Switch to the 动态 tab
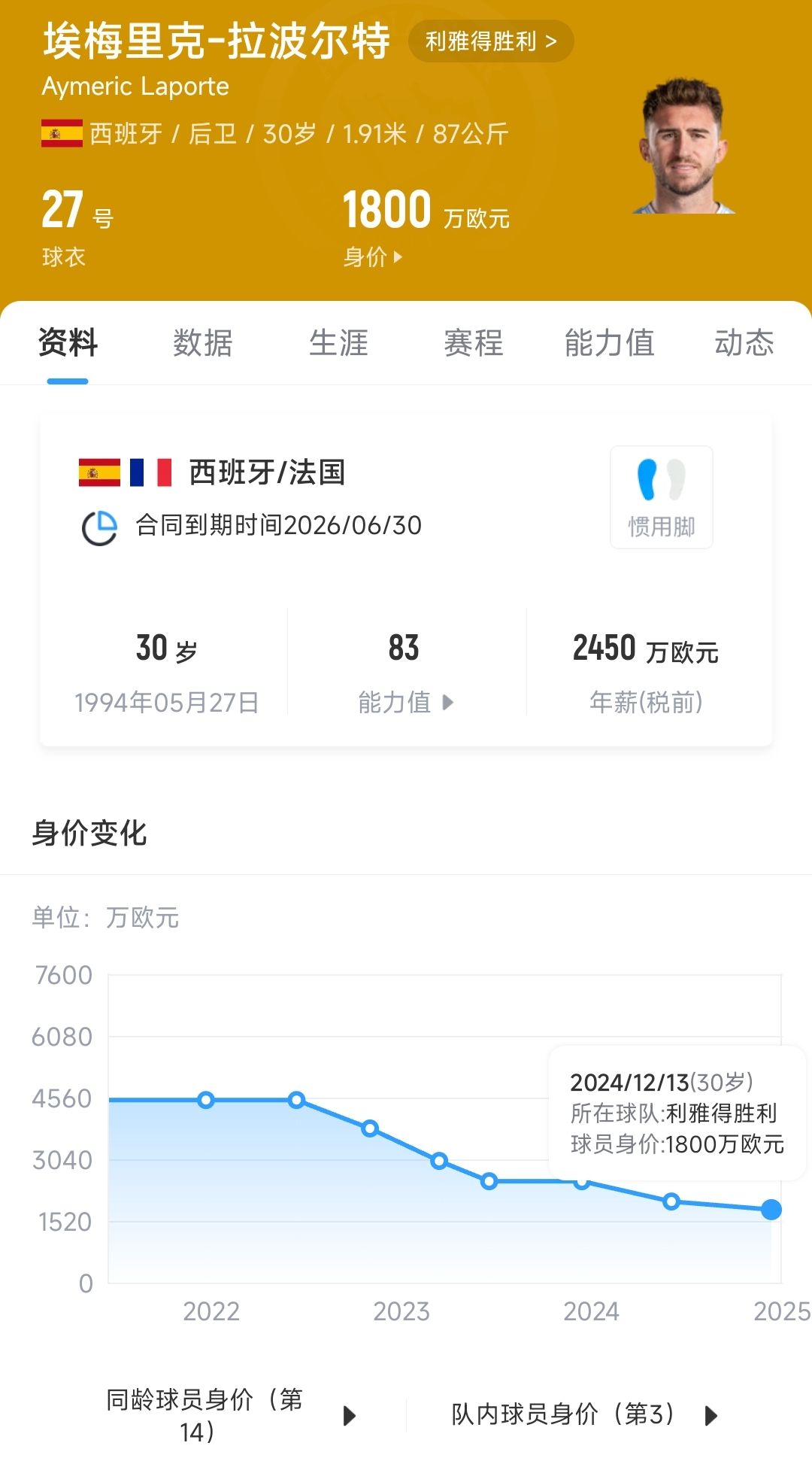 (744, 343)
